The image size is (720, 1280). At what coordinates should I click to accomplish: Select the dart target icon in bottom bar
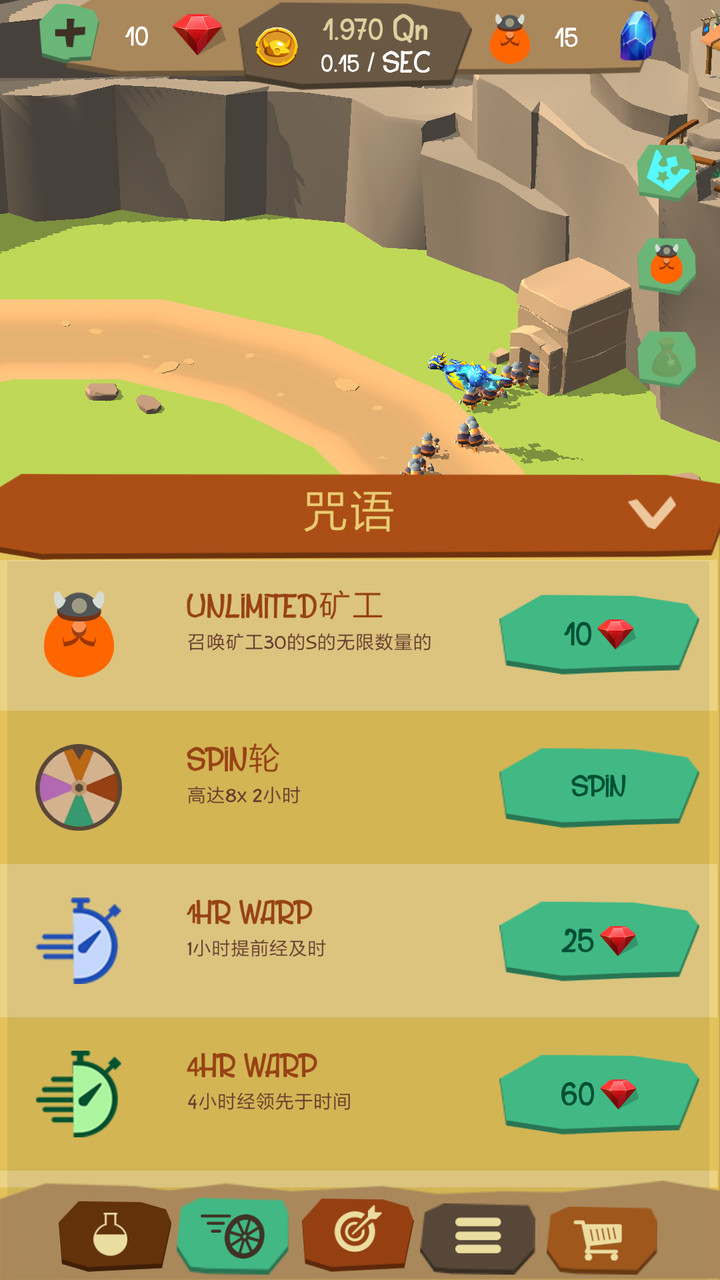pyautogui.click(x=355, y=1235)
